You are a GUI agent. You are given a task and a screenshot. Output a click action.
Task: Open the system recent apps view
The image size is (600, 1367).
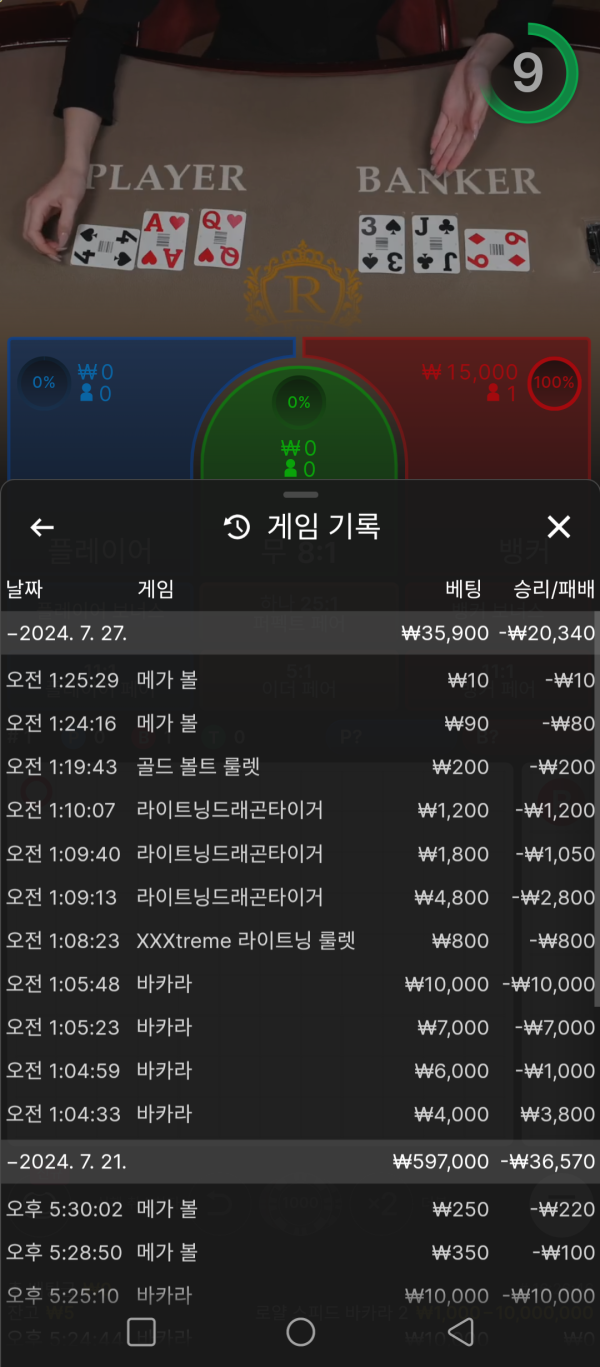coord(141,1332)
